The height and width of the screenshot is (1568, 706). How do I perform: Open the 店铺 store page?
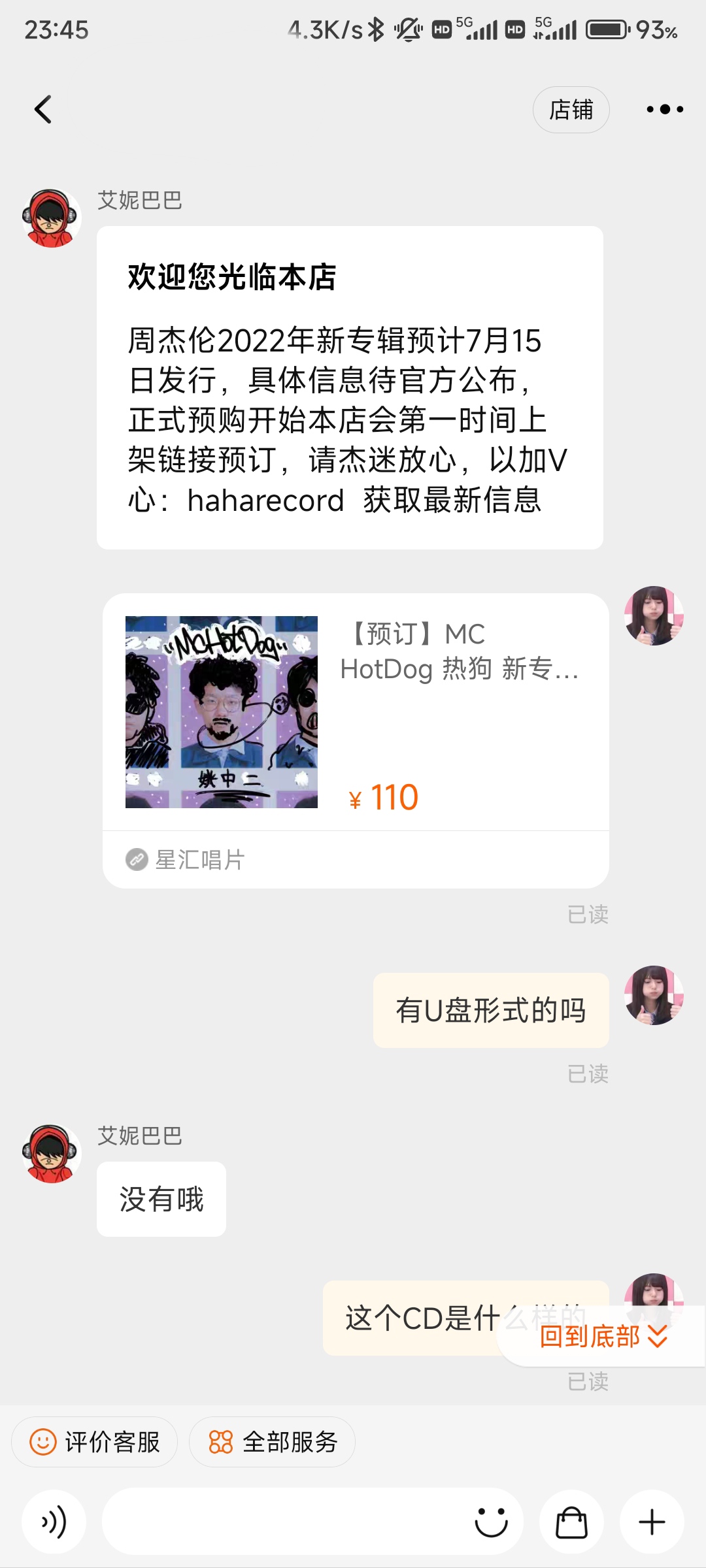571,109
